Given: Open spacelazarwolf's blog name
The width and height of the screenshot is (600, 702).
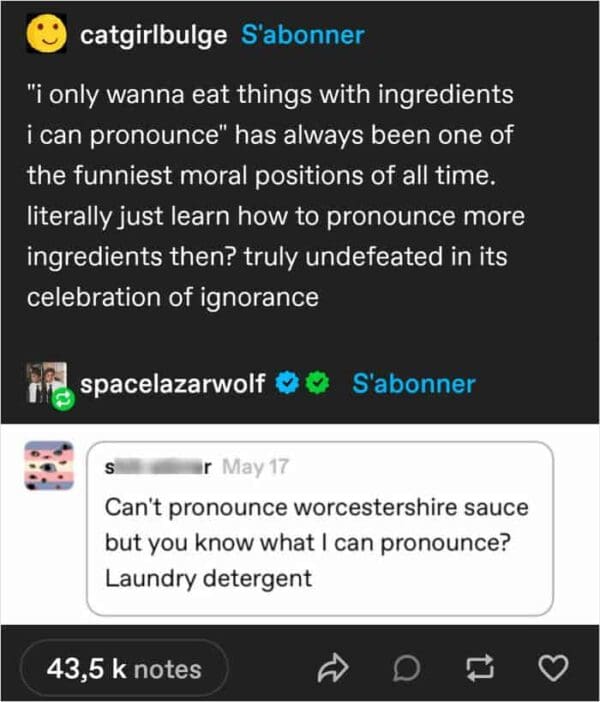Looking at the screenshot, I should pyautogui.click(x=172, y=384).
